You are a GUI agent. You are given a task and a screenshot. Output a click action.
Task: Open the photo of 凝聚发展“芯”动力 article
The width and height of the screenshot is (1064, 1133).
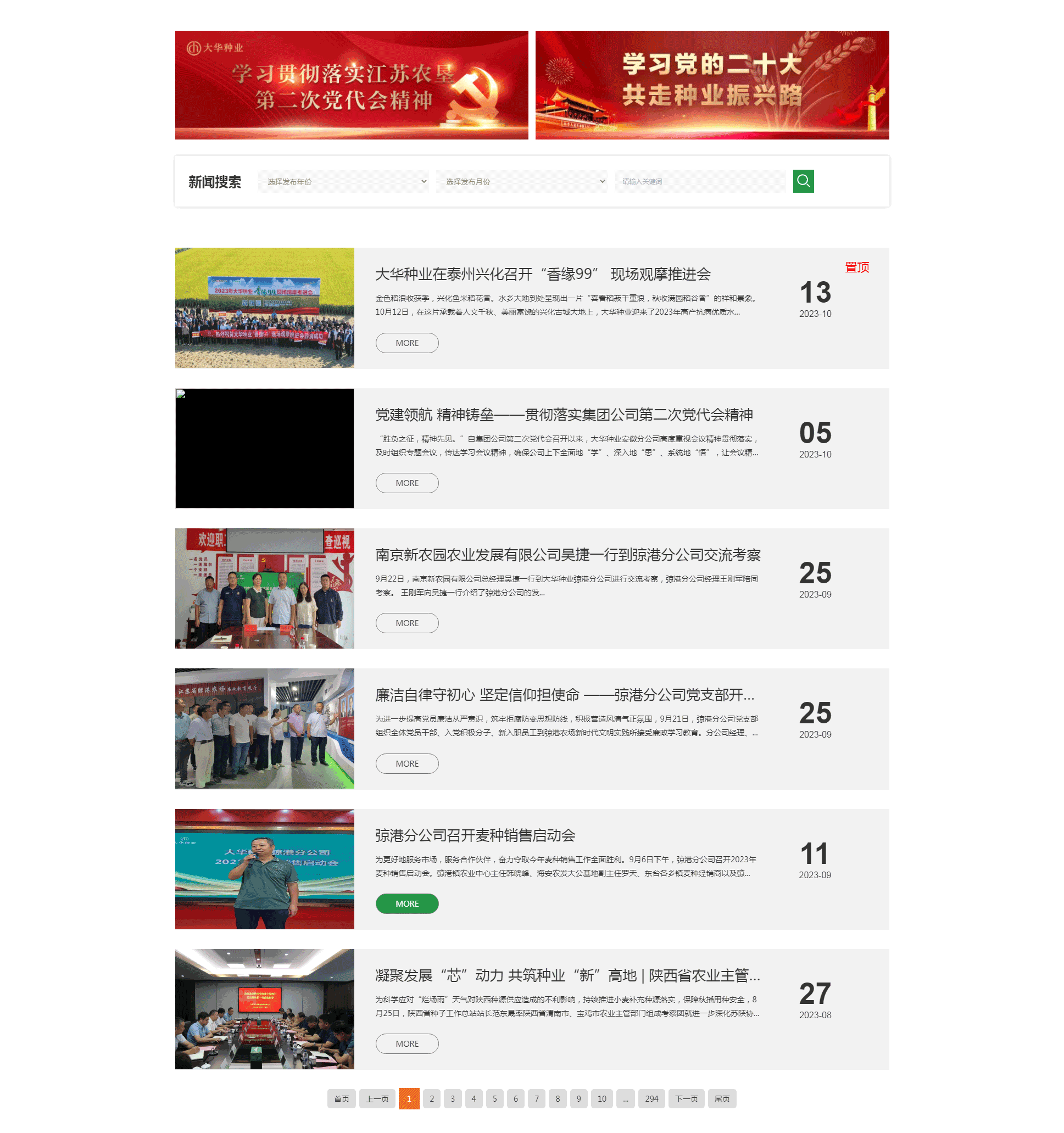click(x=264, y=1009)
